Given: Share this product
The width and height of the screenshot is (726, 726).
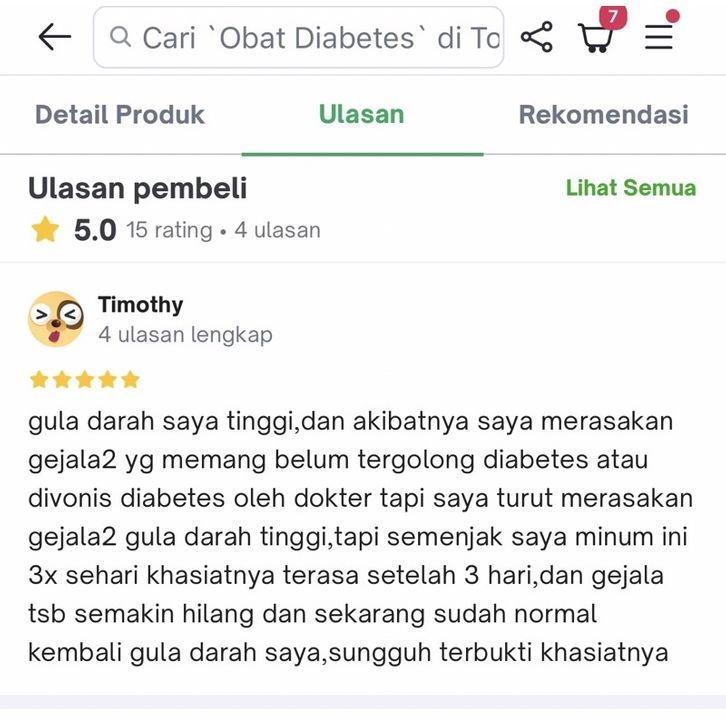Looking at the screenshot, I should coord(536,38).
